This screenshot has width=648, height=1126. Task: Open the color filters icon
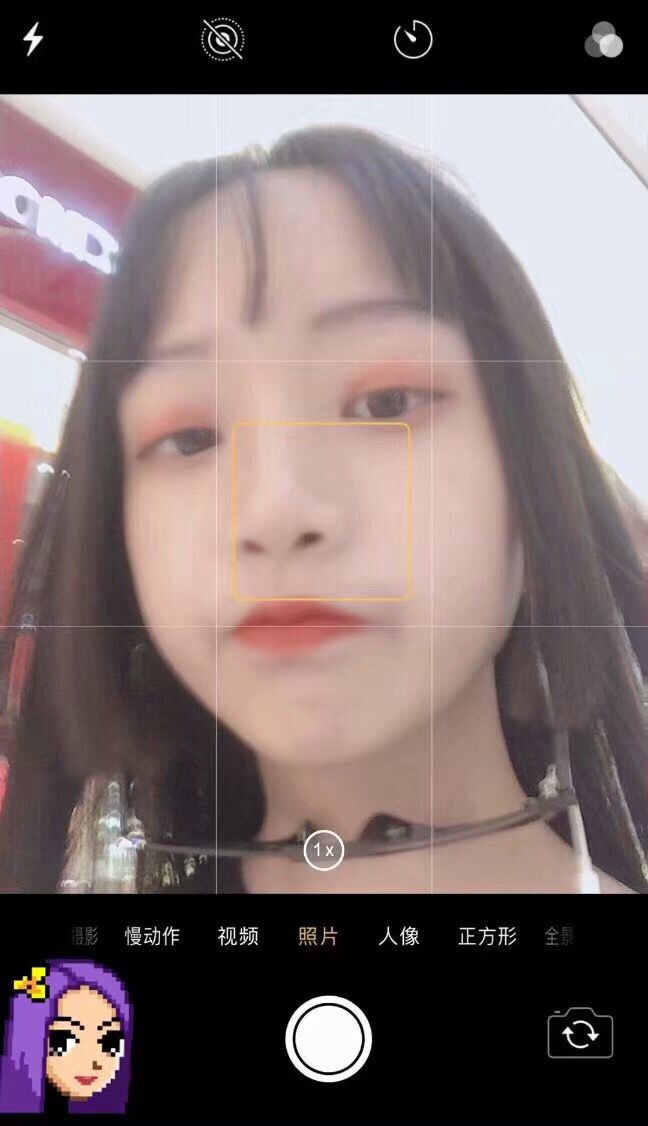pyautogui.click(x=604, y=40)
